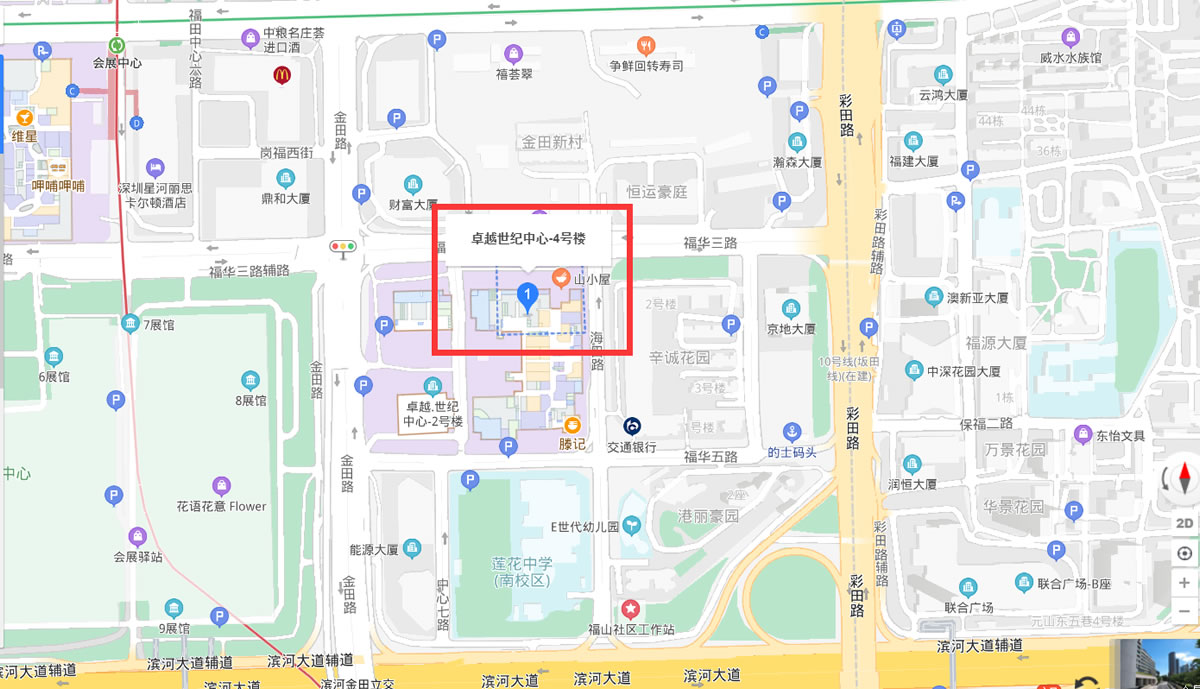Open the 威水水族馆 shop marker
The image size is (1200, 689).
tap(1071, 39)
